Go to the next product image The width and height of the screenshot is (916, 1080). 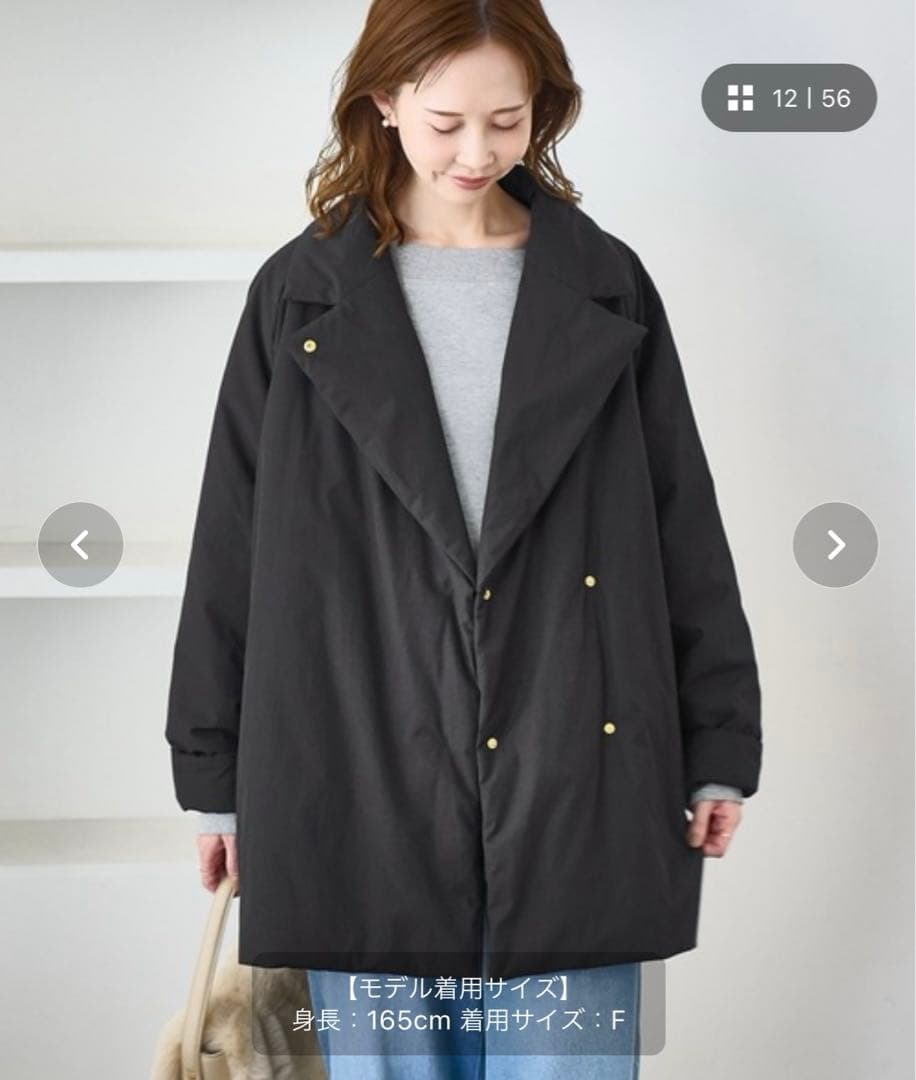[x=835, y=545]
